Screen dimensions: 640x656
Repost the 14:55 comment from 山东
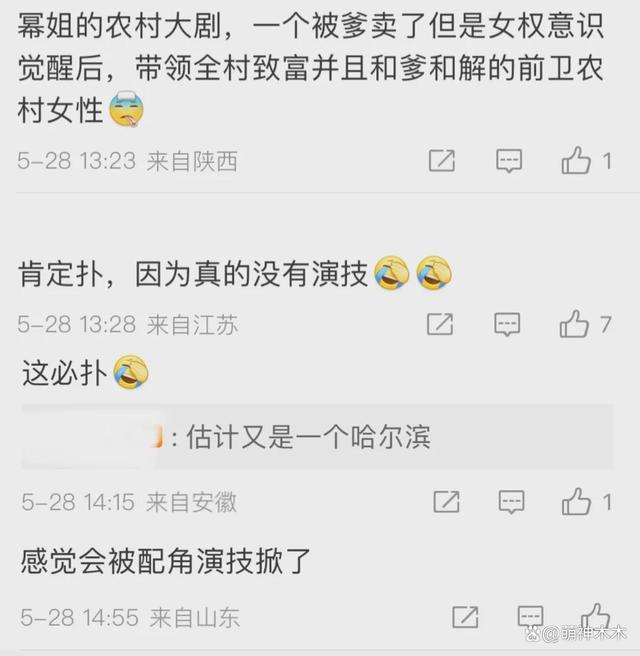click(x=465, y=617)
